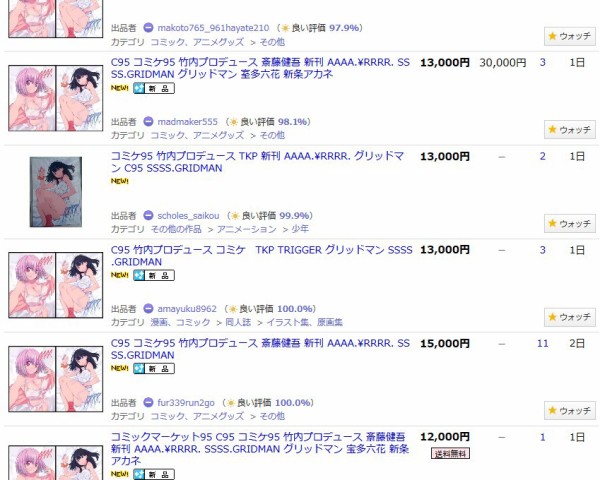Add makoto765_961hayate210's listing to watch list
Viewport: 600px width, 480px height.
point(570,36)
